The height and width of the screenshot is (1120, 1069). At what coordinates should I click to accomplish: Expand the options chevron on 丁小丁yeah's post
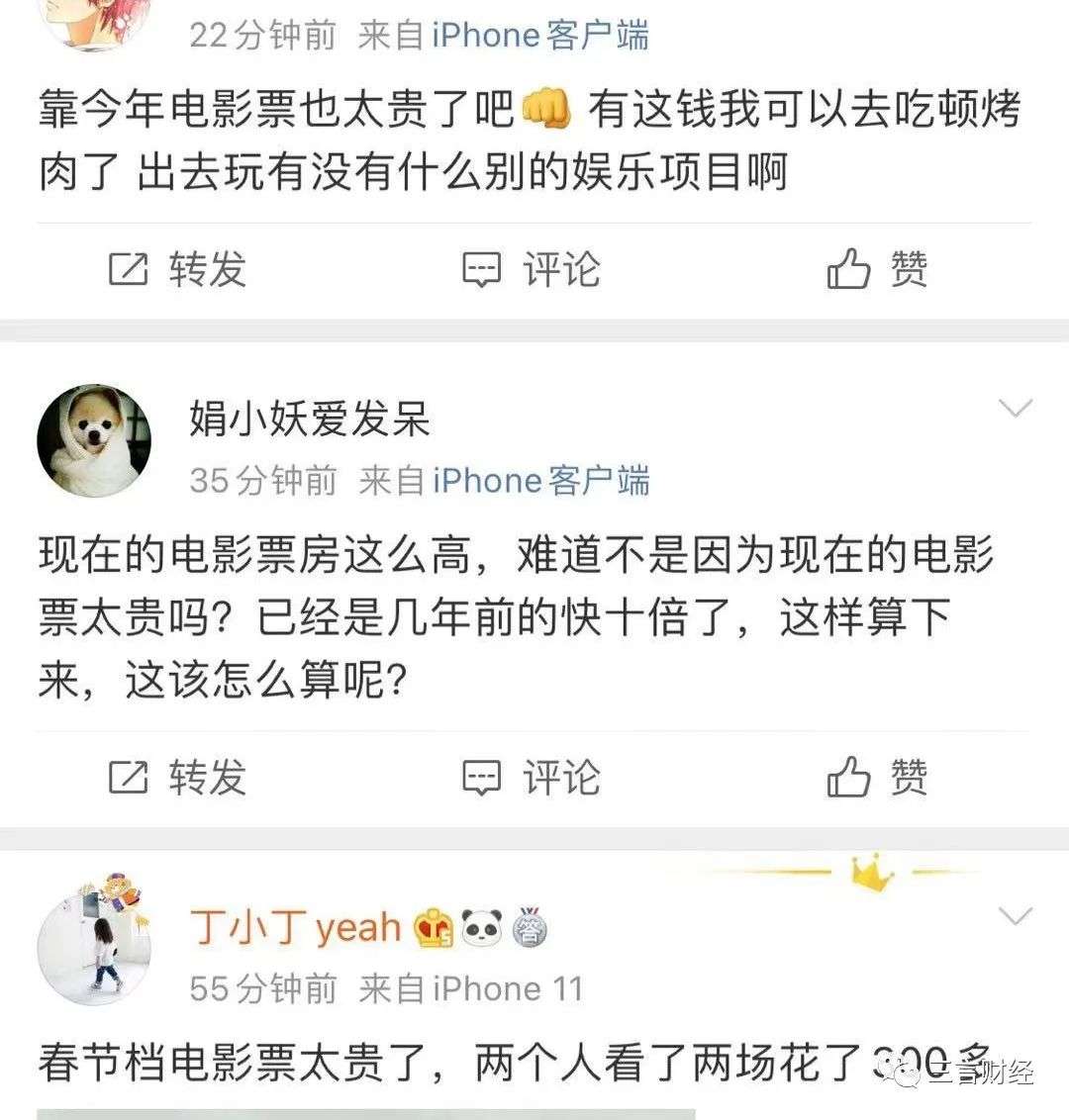point(1016,916)
